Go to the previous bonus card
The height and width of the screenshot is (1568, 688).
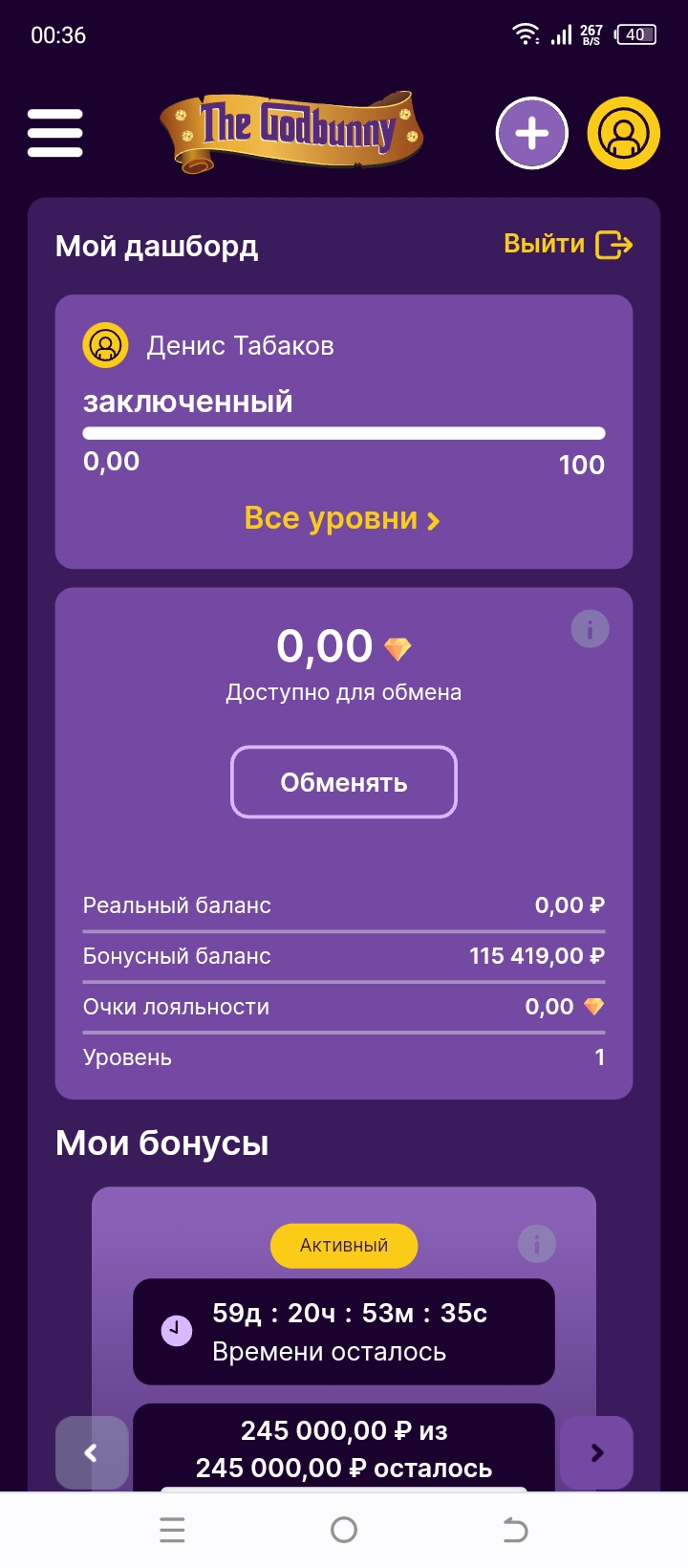(x=92, y=1452)
